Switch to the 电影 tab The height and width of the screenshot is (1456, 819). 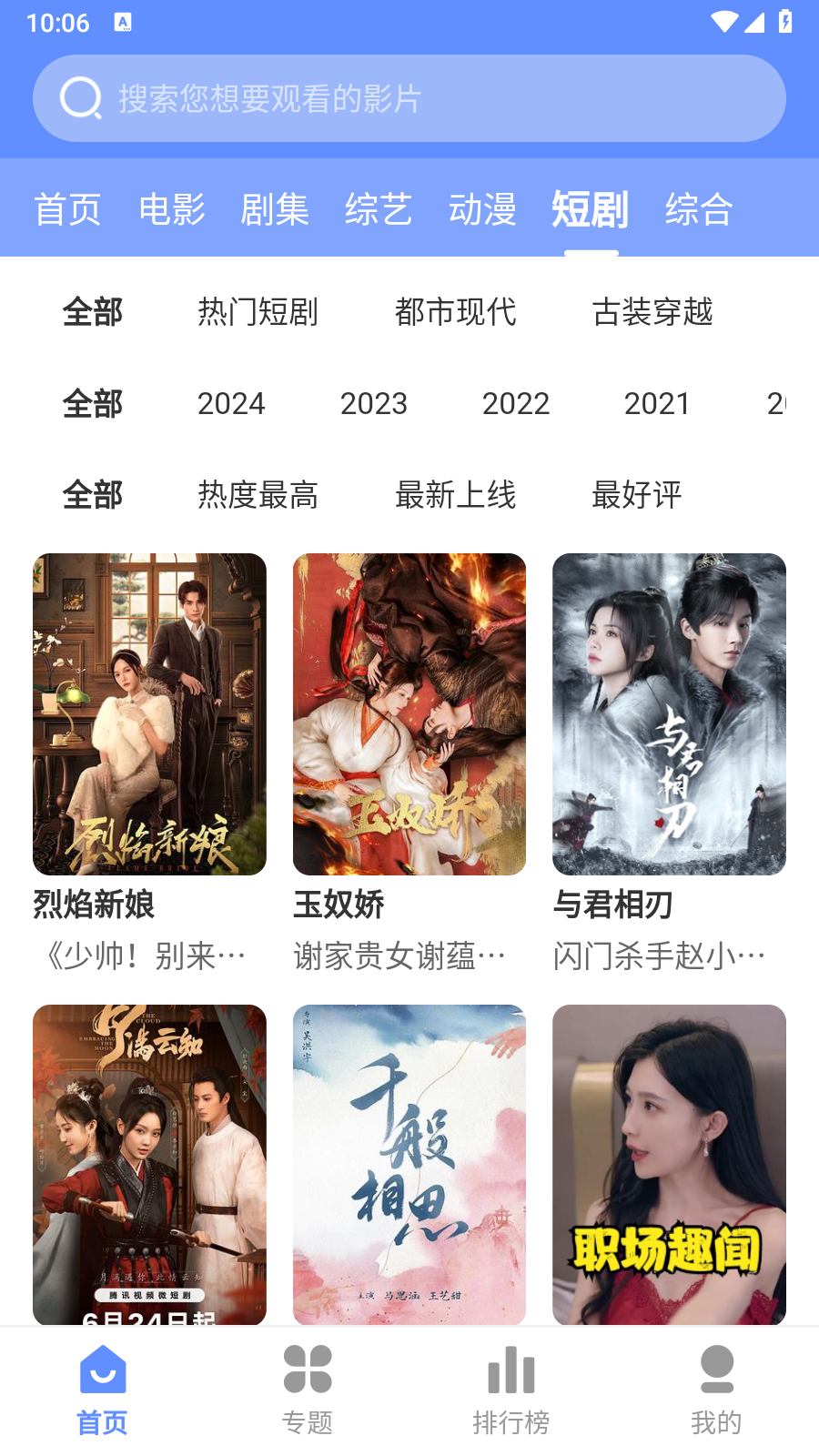tap(171, 209)
